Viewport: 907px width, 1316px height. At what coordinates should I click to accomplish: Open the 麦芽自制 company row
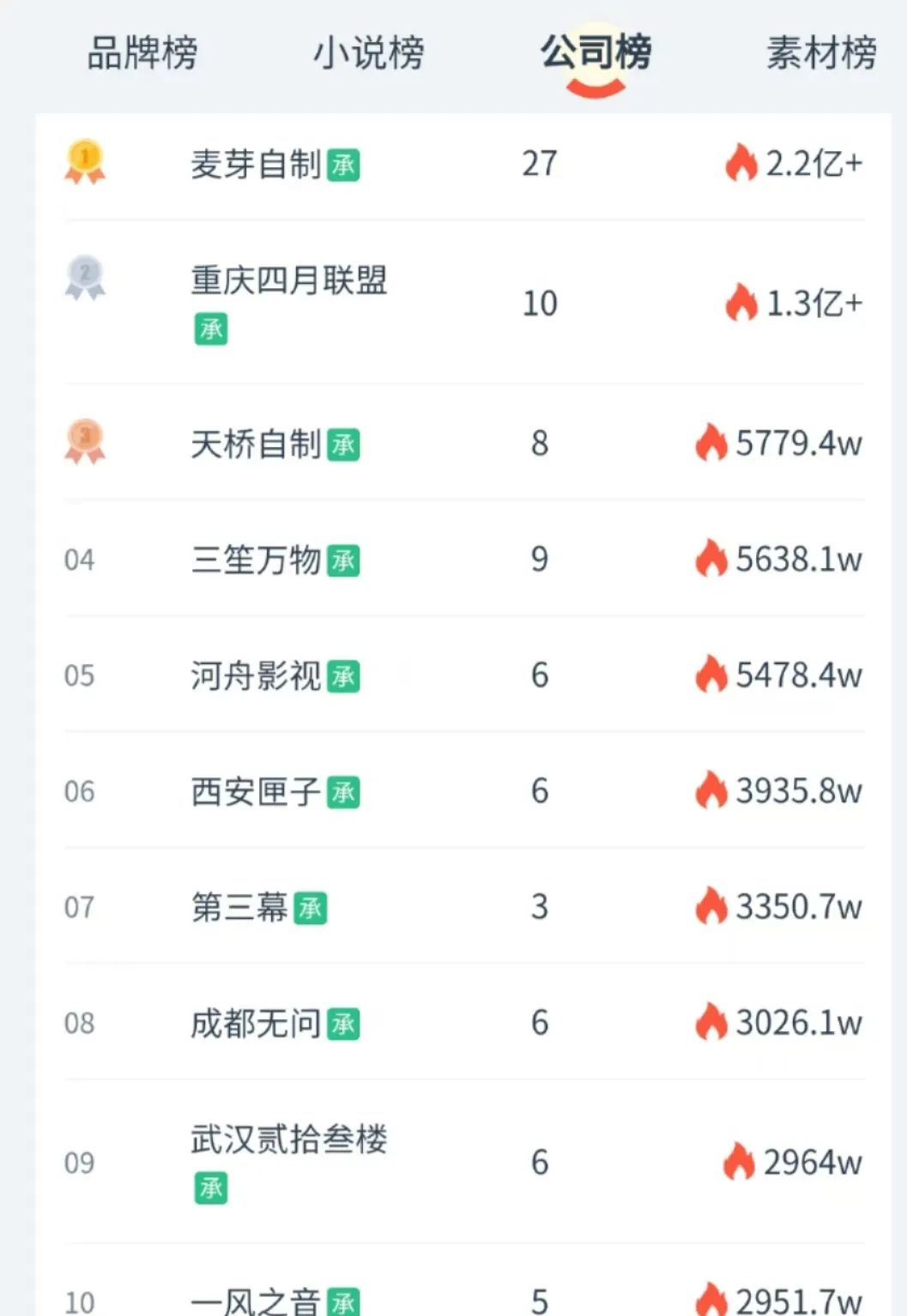click(x=256, y=164)
